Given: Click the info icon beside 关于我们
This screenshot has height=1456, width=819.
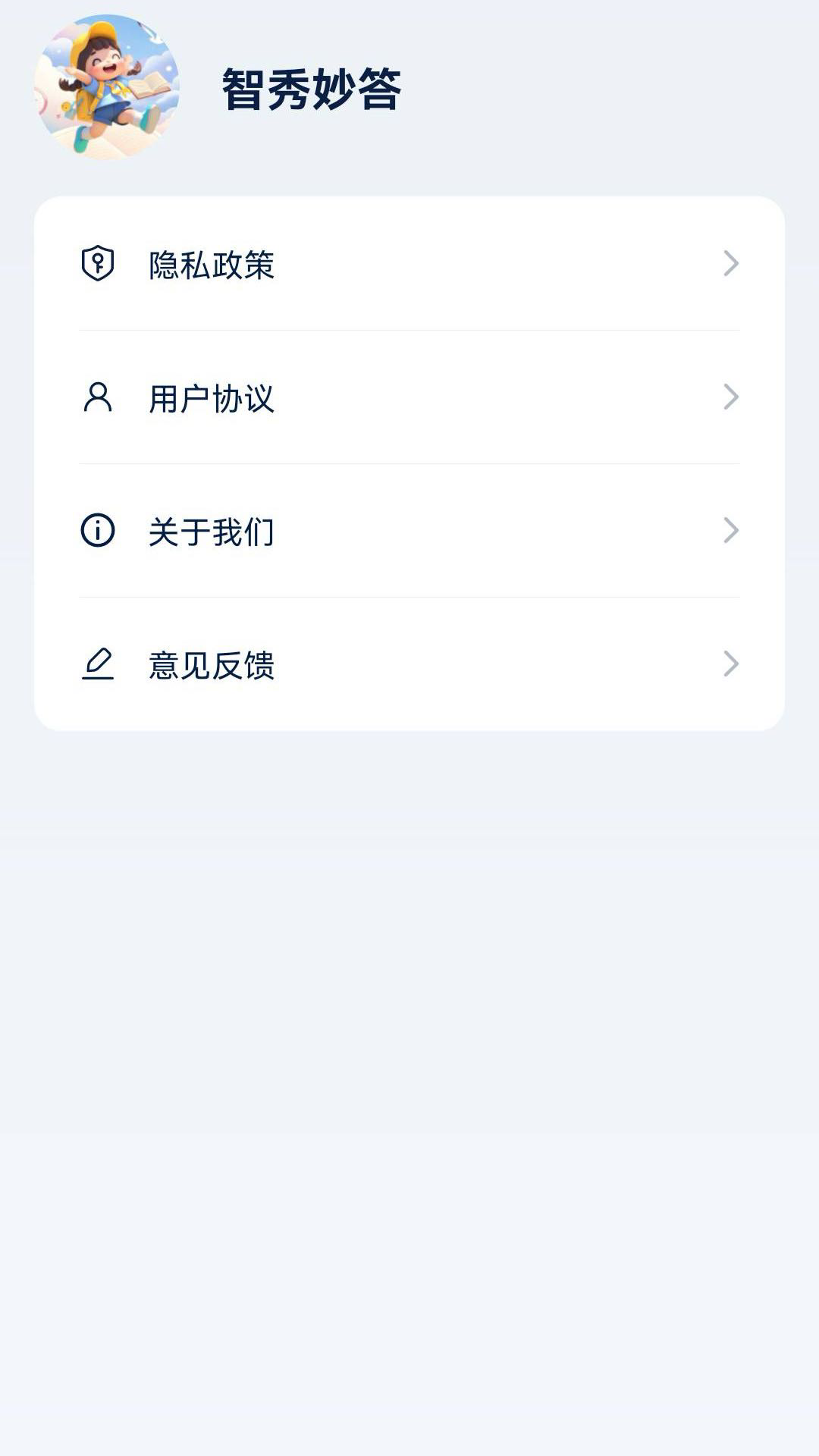Looking at the screenshot, I should coord(97,532).
